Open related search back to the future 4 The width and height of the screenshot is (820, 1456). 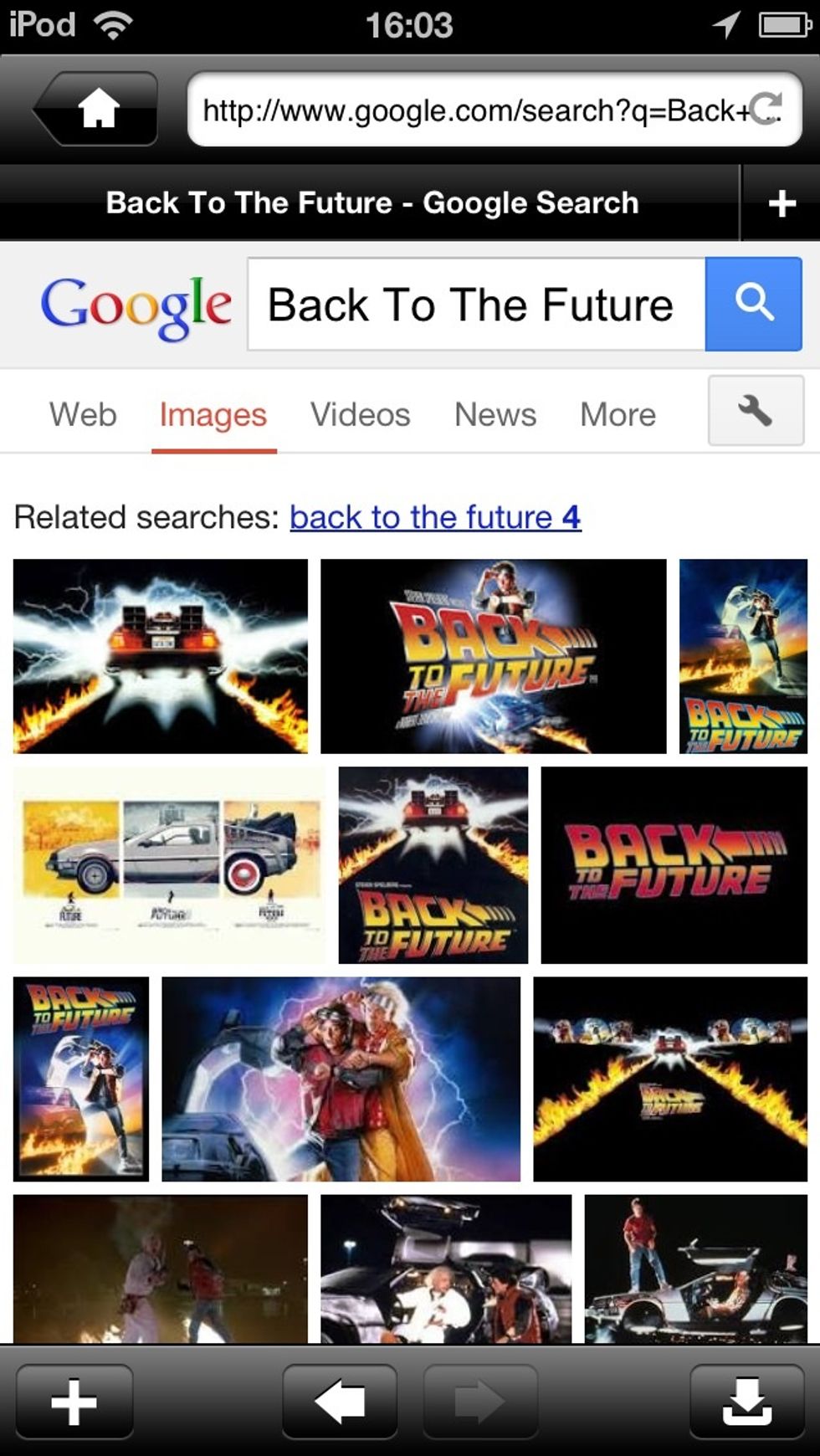[435, 517]
